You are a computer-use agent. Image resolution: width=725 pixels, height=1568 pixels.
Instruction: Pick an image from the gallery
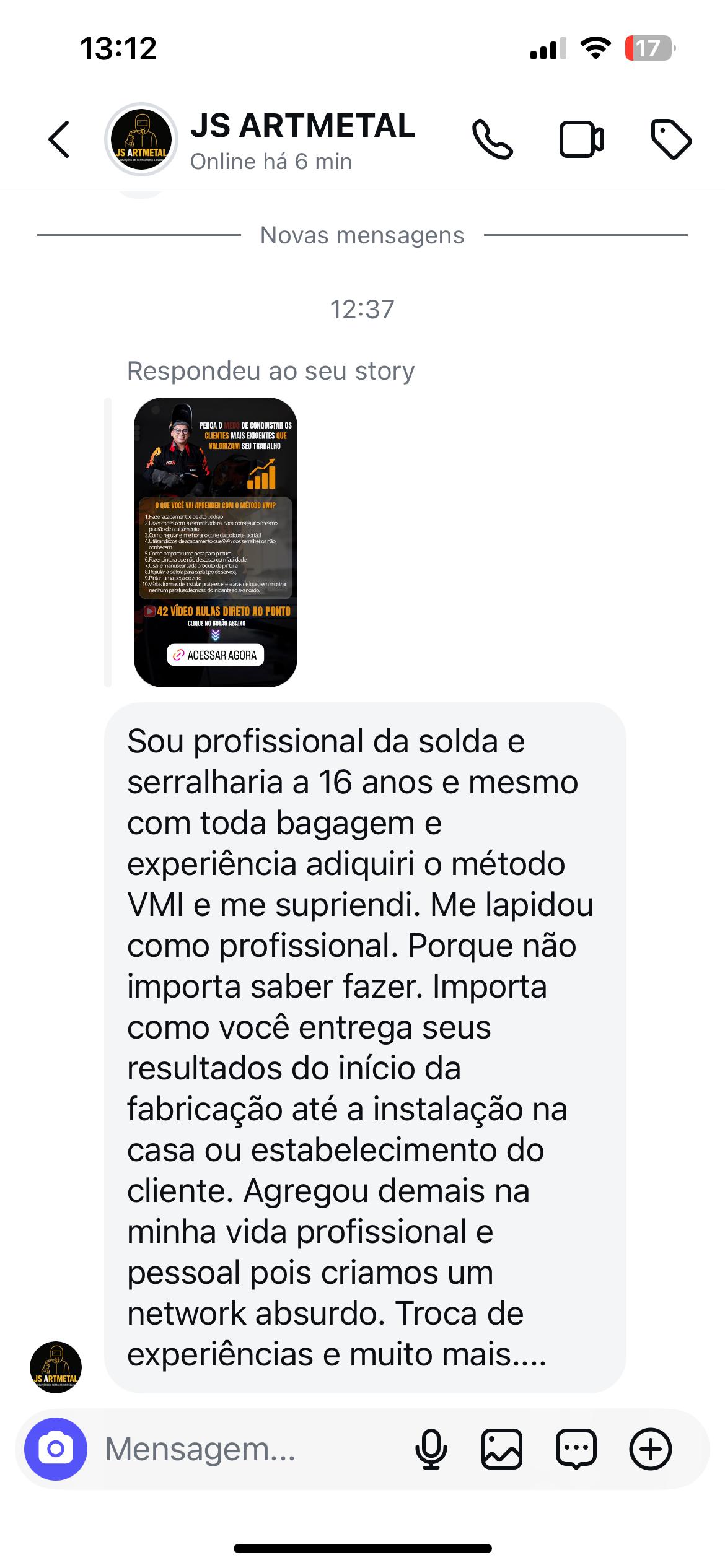502,1449
